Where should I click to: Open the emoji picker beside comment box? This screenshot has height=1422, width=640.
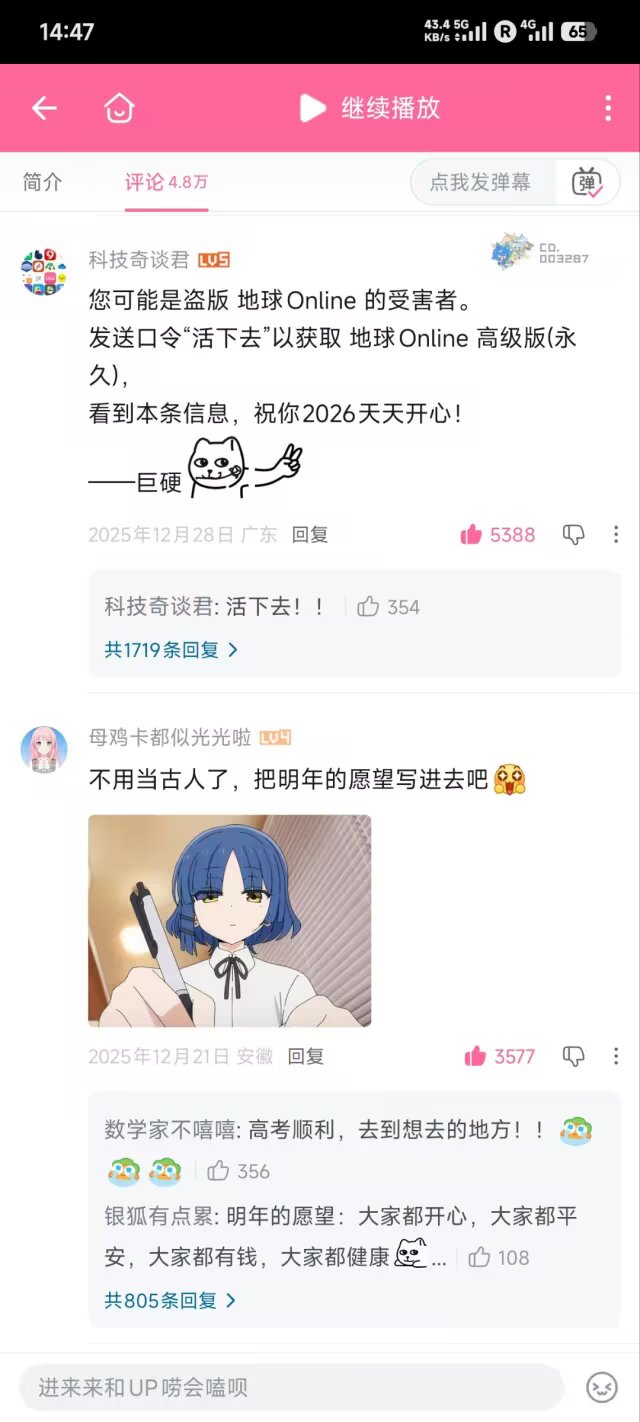[x=601, y=1387]
